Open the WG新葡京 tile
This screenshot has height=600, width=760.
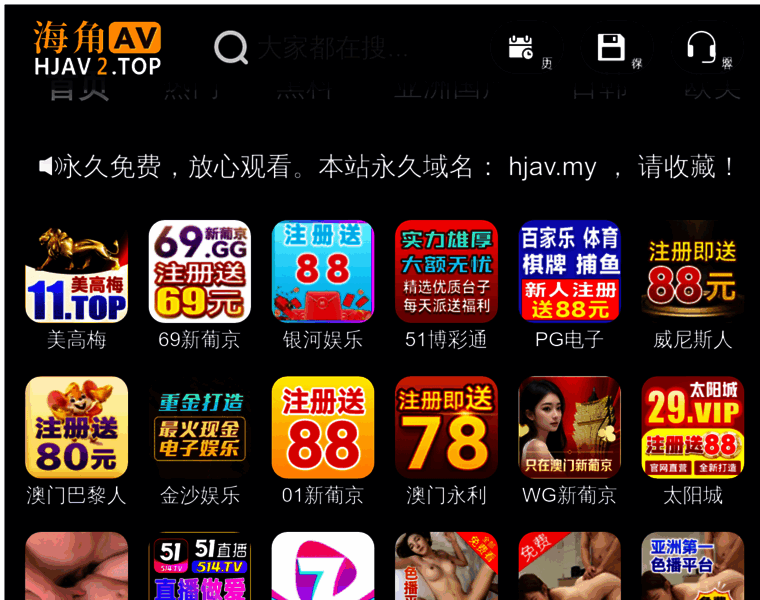[x=569, y=428]
